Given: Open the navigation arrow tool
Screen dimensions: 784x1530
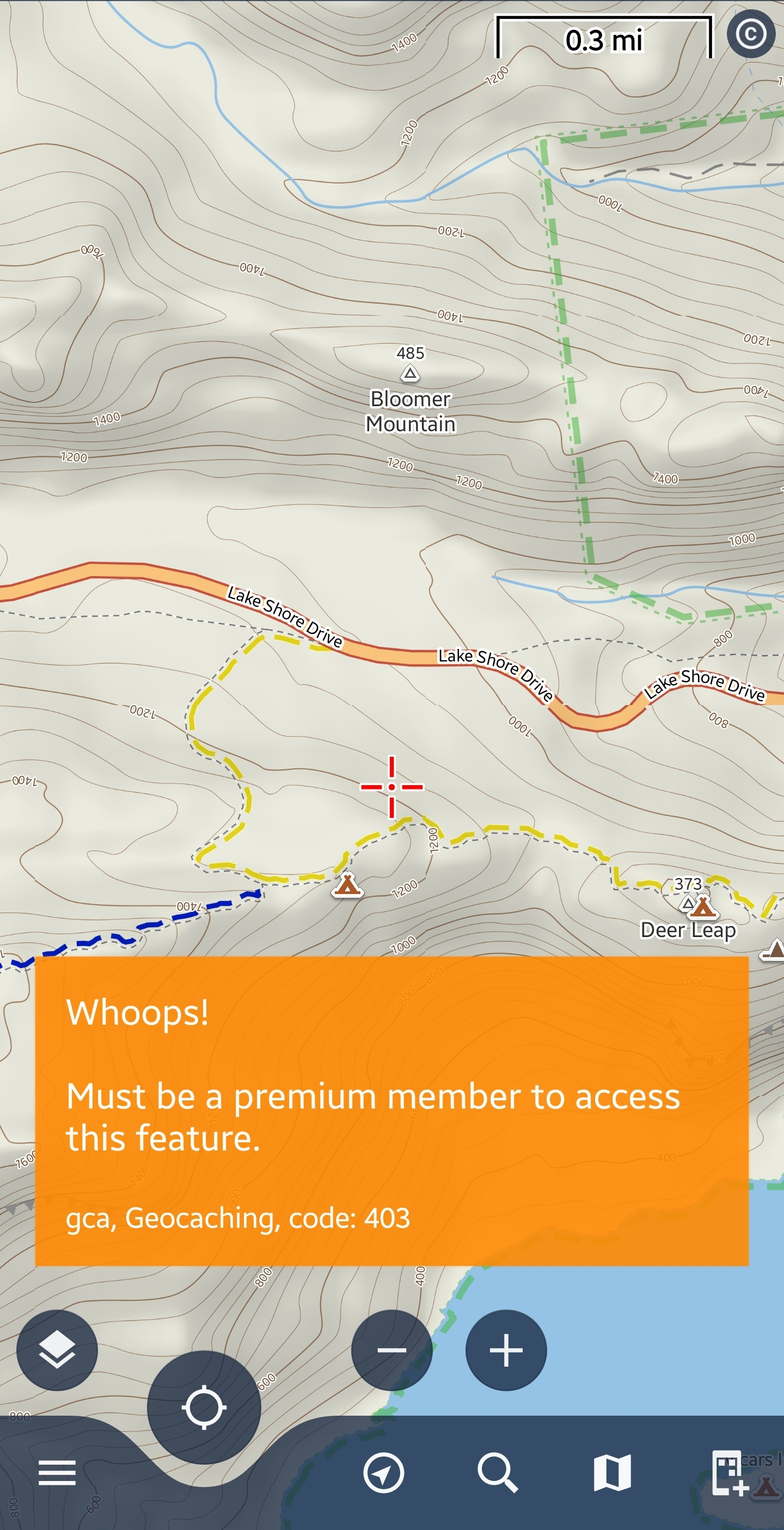Looking at the screenshot, I should pos(384,1472).
